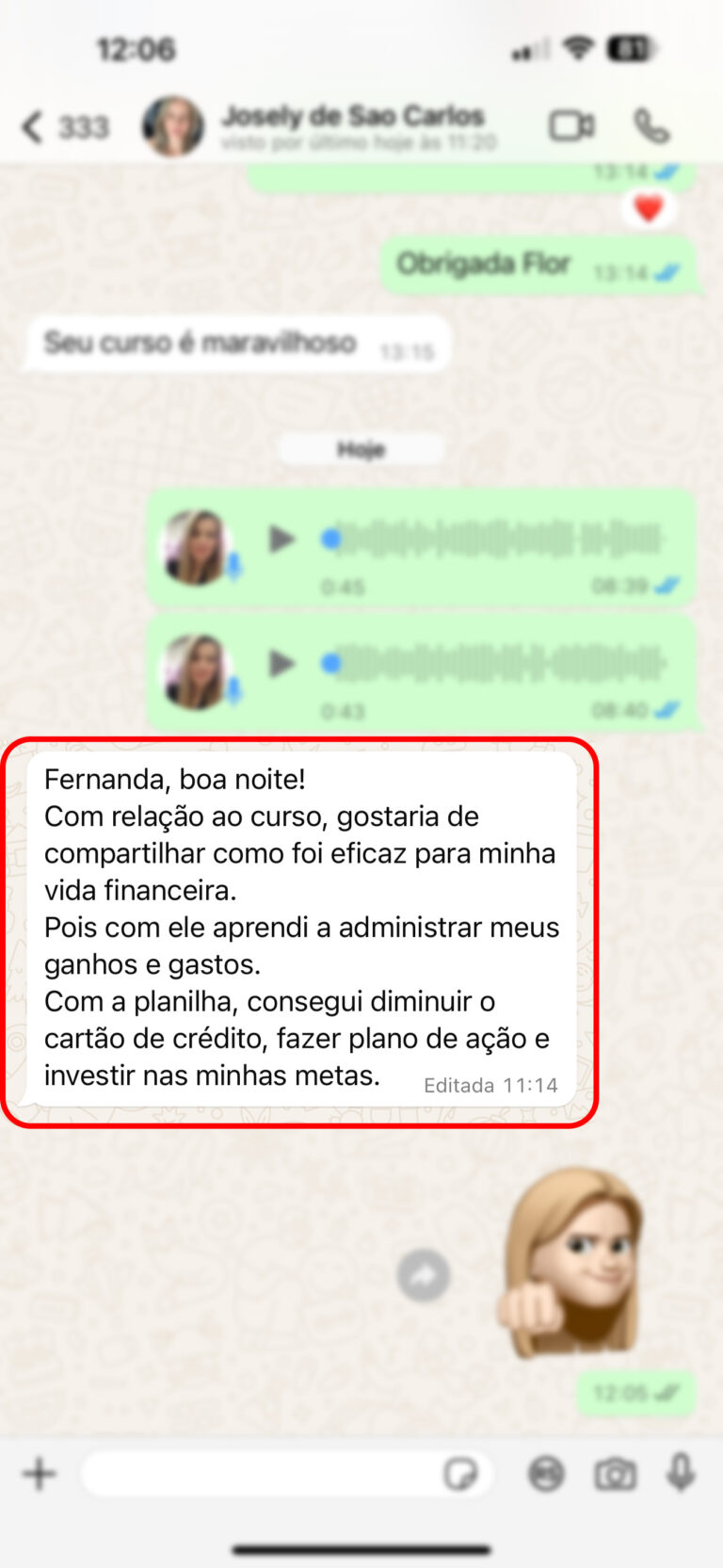Tap the microphone to record audio
Viewport: 723px width, 1568px height.
click(x=682, y=1473)
